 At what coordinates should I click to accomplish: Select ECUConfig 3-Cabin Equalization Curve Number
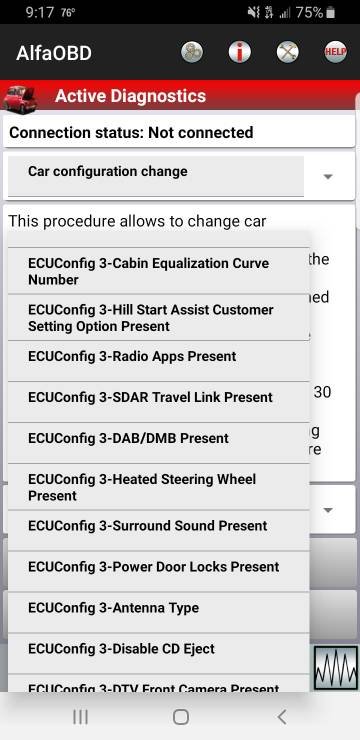click(x=159, y=271)
